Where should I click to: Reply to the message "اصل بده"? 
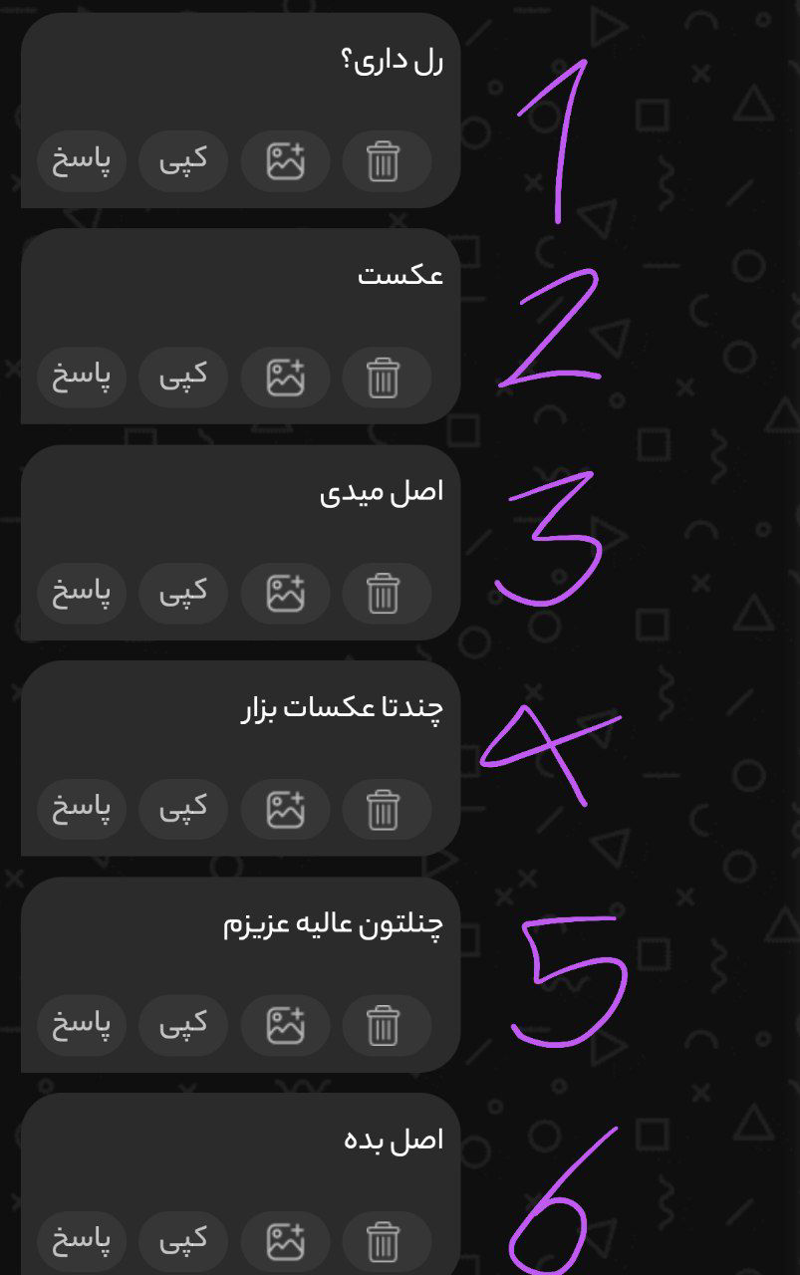click(82, 1241)
